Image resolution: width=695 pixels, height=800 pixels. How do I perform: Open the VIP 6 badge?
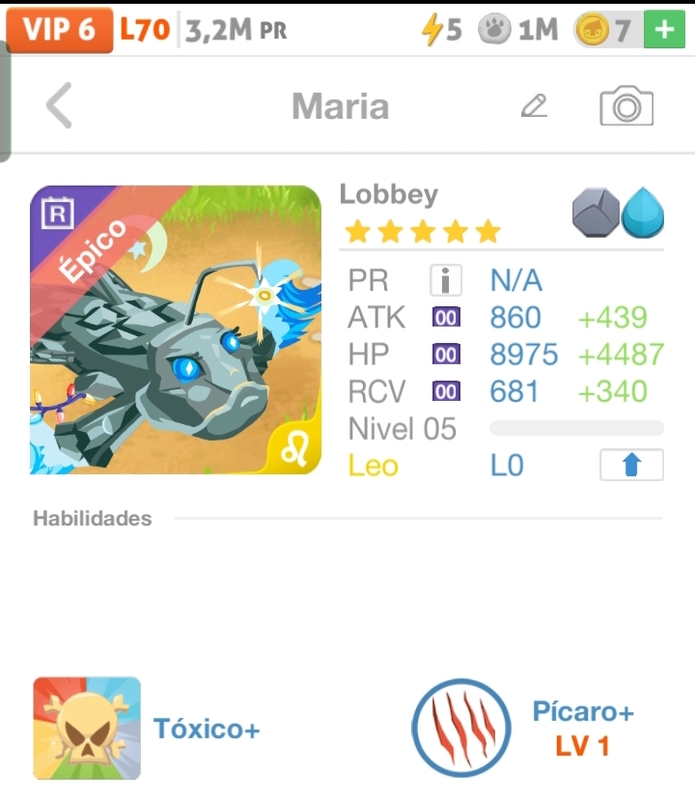60,30
